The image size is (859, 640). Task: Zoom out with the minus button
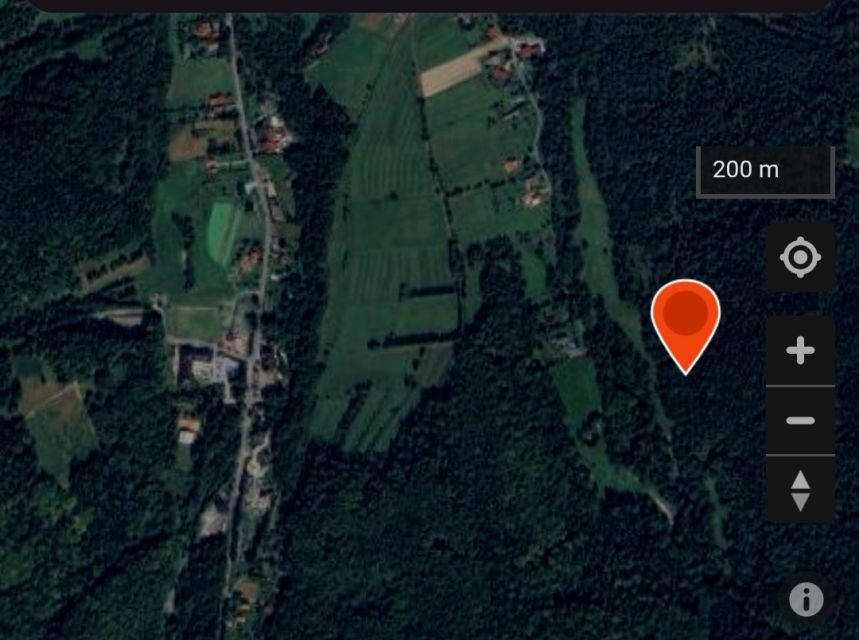pos(800,421)
